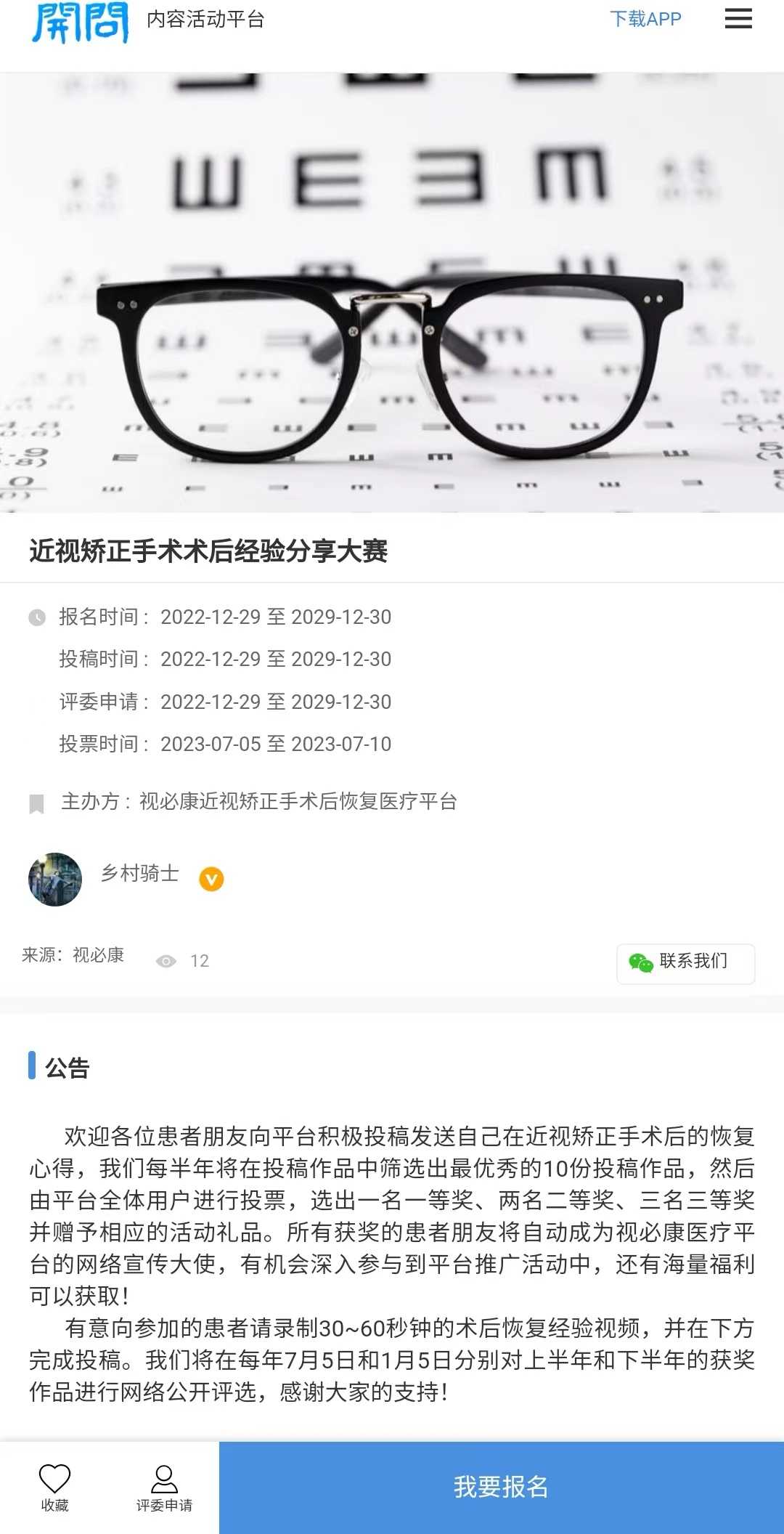Screen dimensions: 784x1534
Task: Open 评委申请 judge application
Action: tap(164, 1487)
